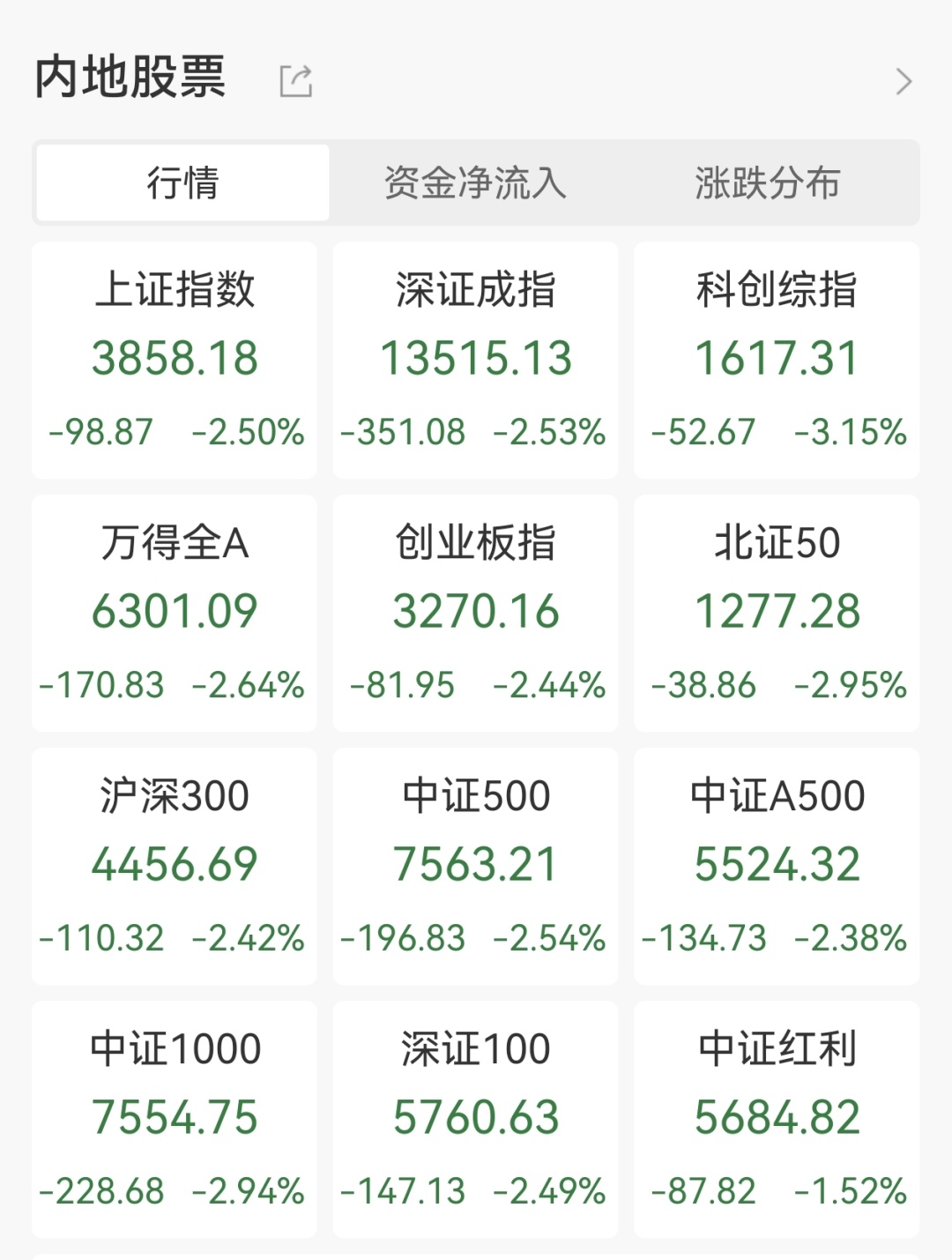This screenshot has height=1260, width=952.
Task: View 深证100 index details
Action: pos(474,1115)
